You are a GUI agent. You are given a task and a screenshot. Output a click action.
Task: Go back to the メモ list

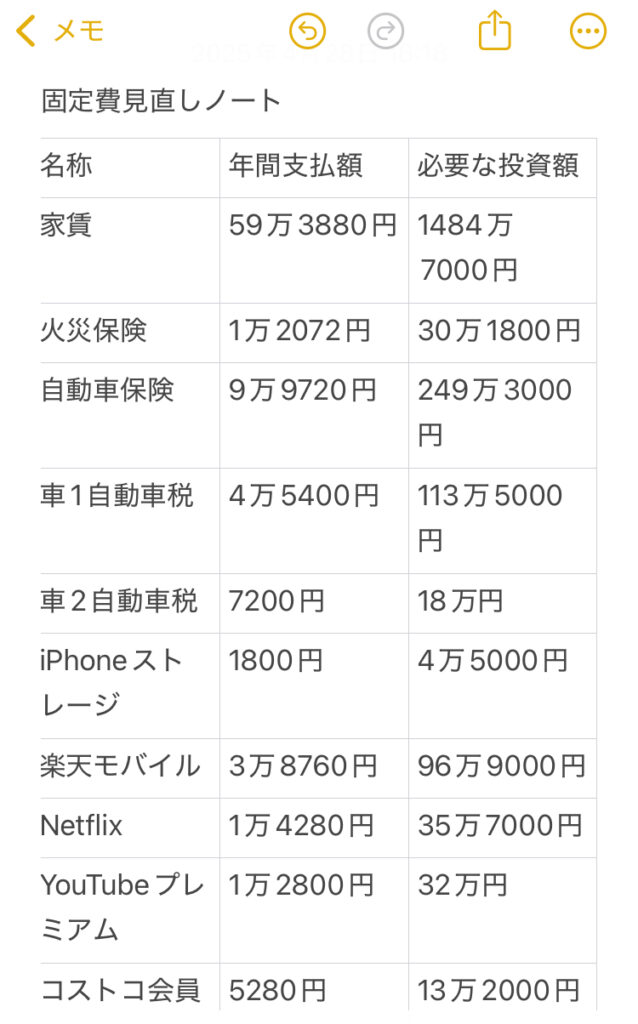[x=59, y=31]
